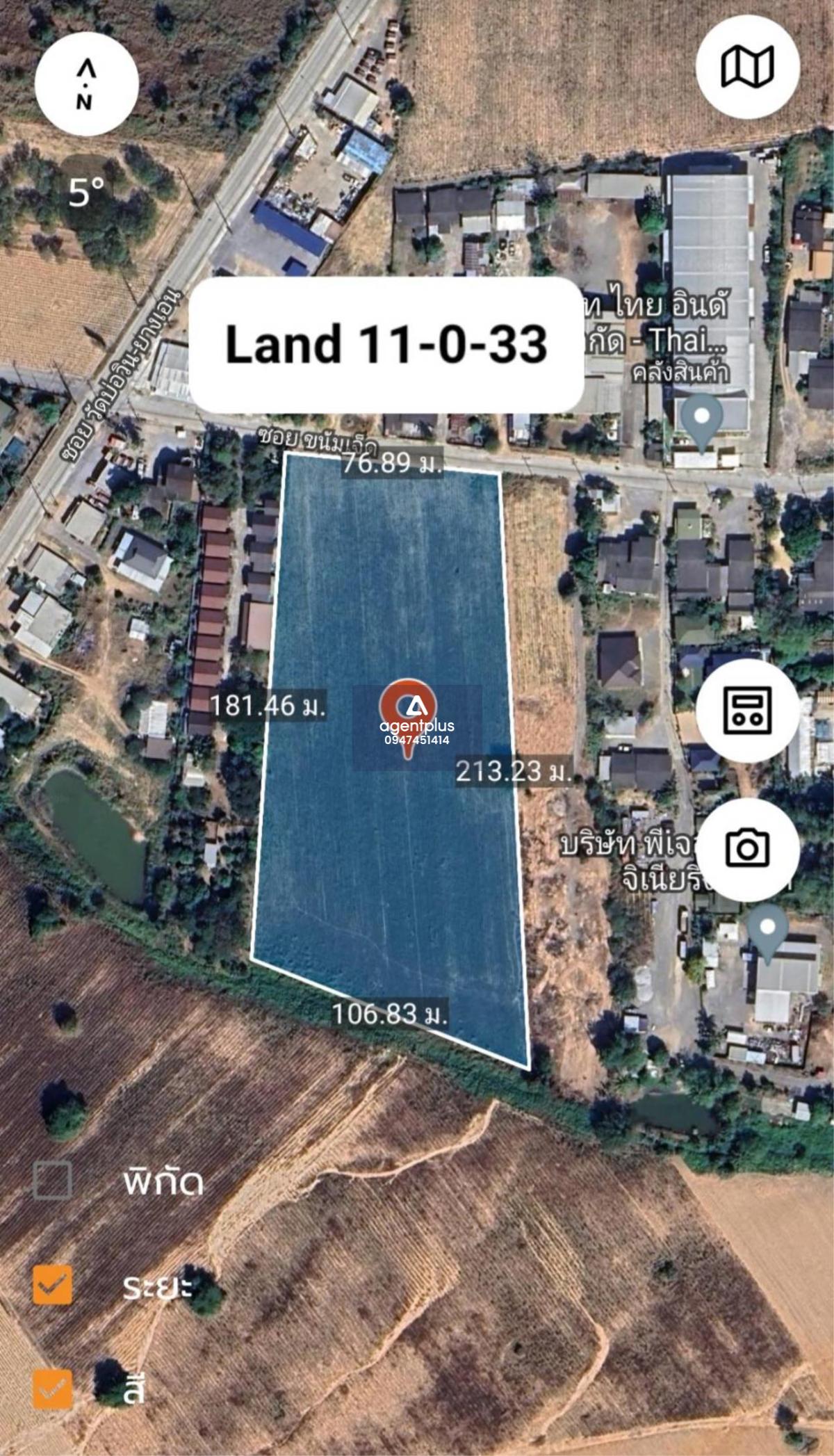Open the round button above the camera

(748, 710)
